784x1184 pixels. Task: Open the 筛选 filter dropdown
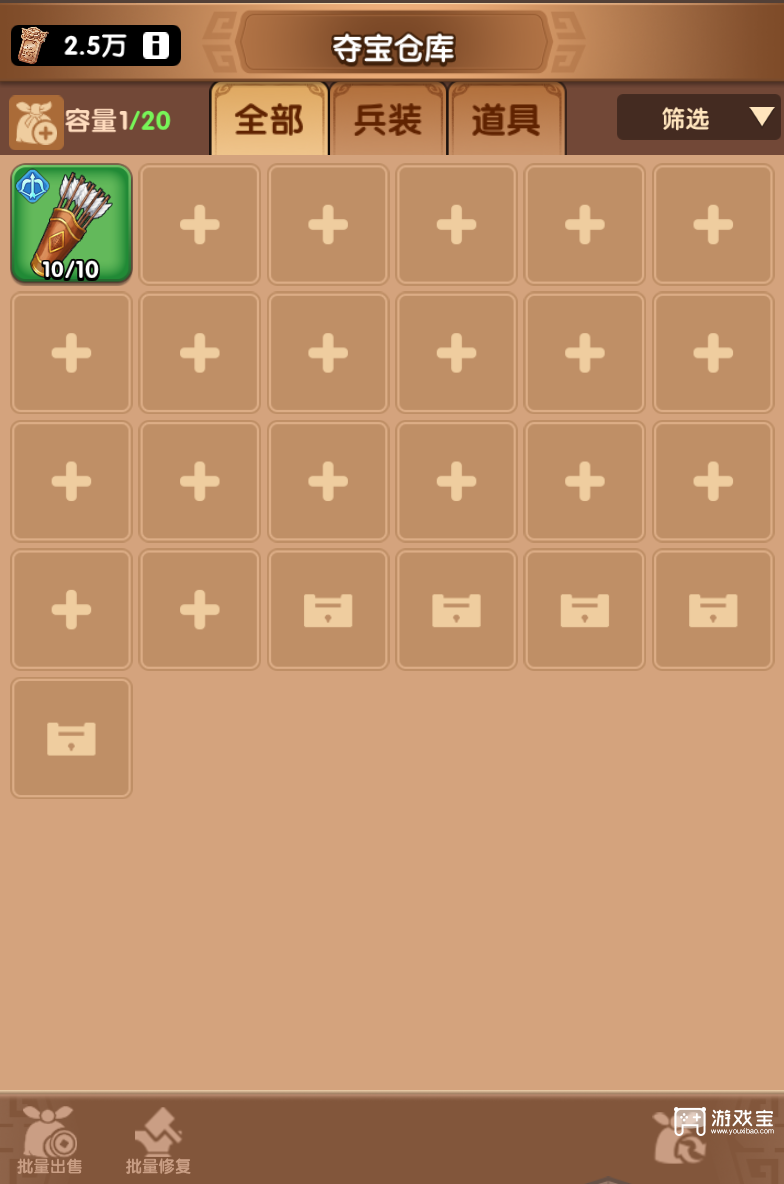[x=698, y=118]
